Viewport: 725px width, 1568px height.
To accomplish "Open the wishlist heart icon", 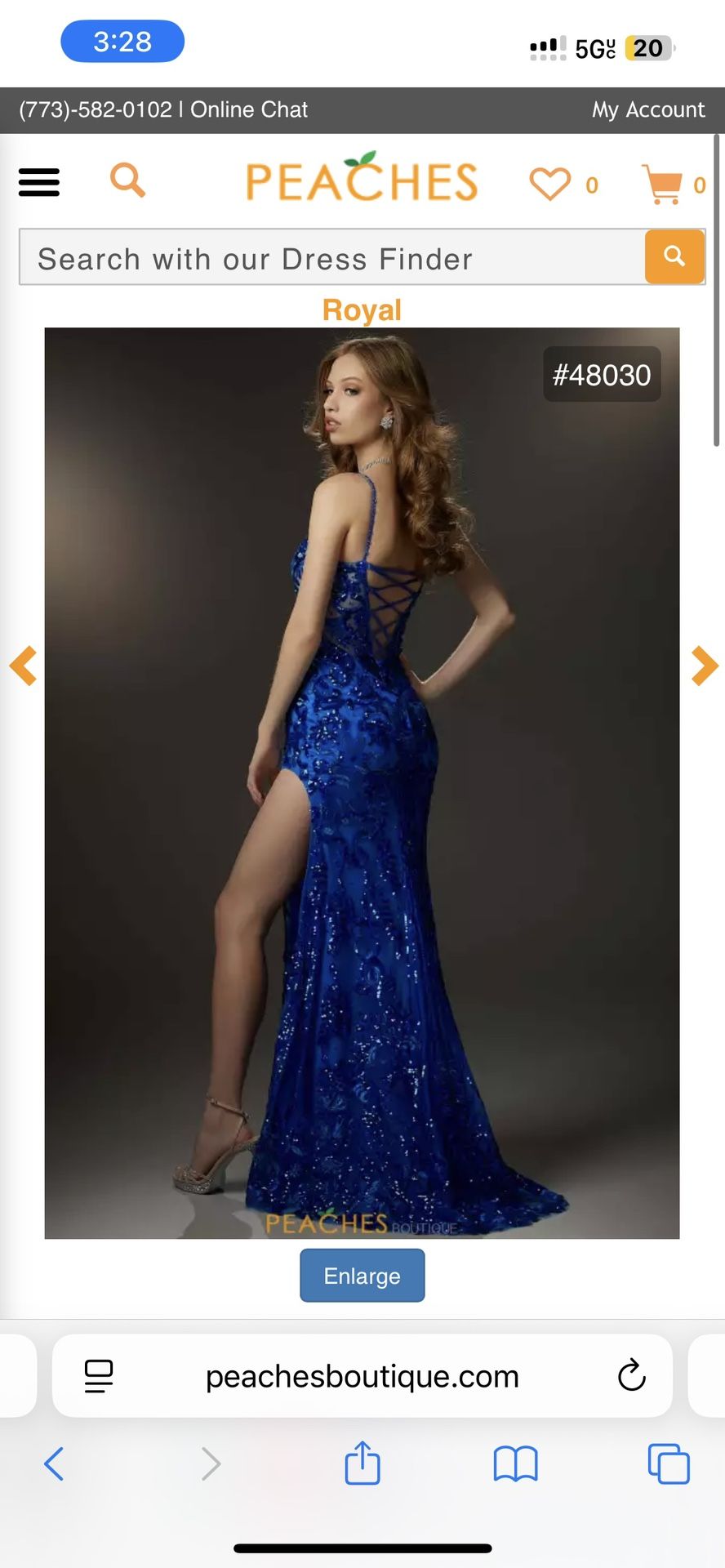I will (x=550, y=184).
